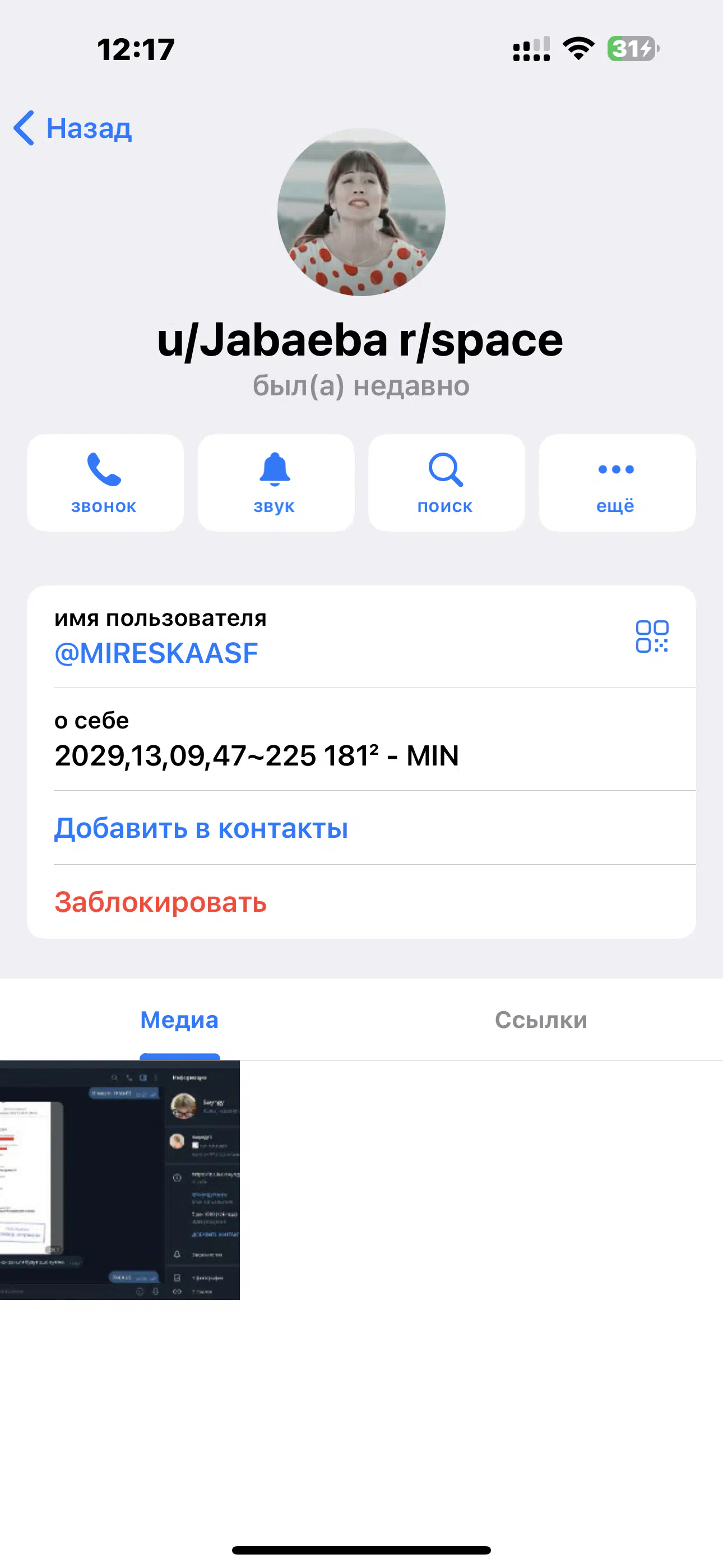Switch to the Ссылки tab
The width and height of the screenshot is (723, 1568).
coord(541,1020)
